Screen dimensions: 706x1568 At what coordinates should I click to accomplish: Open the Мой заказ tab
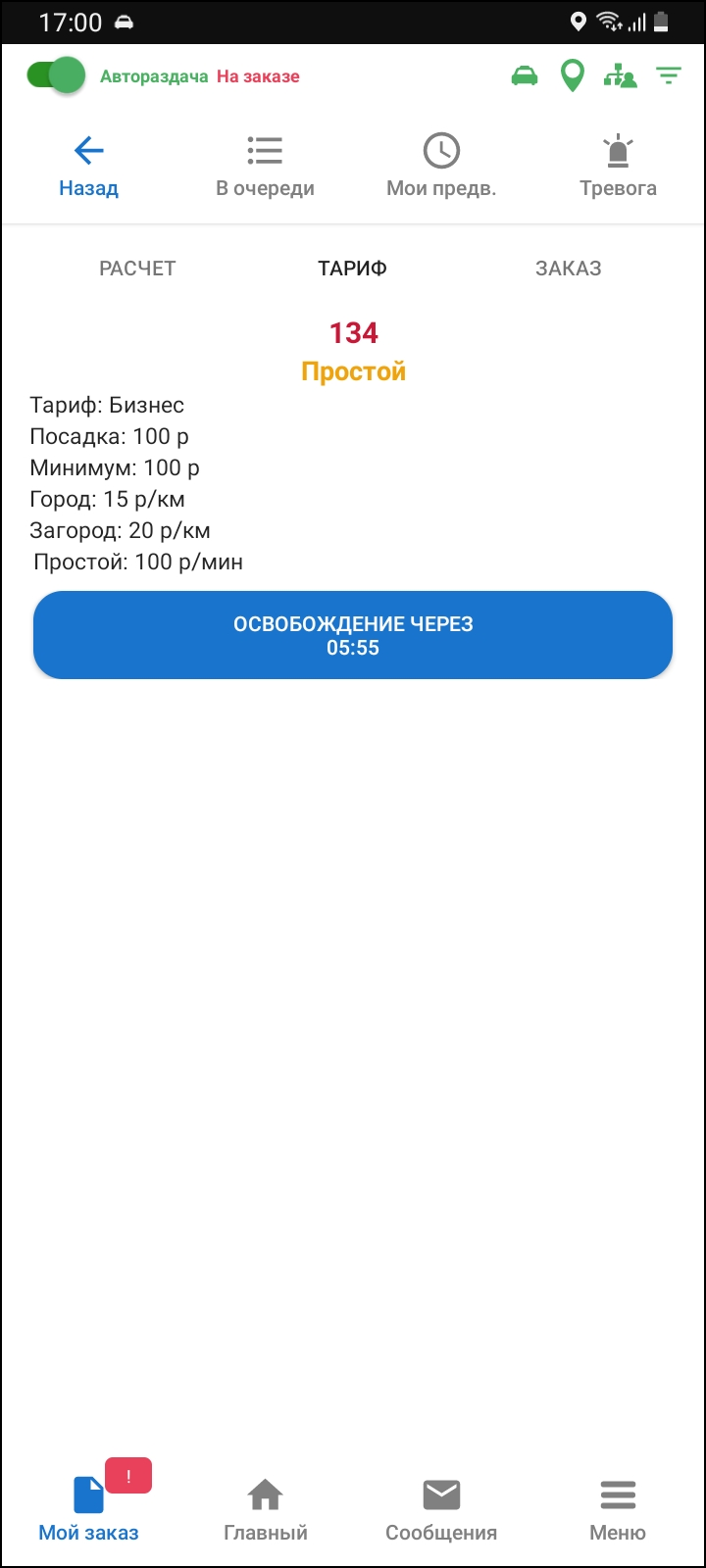[88, 1509]
